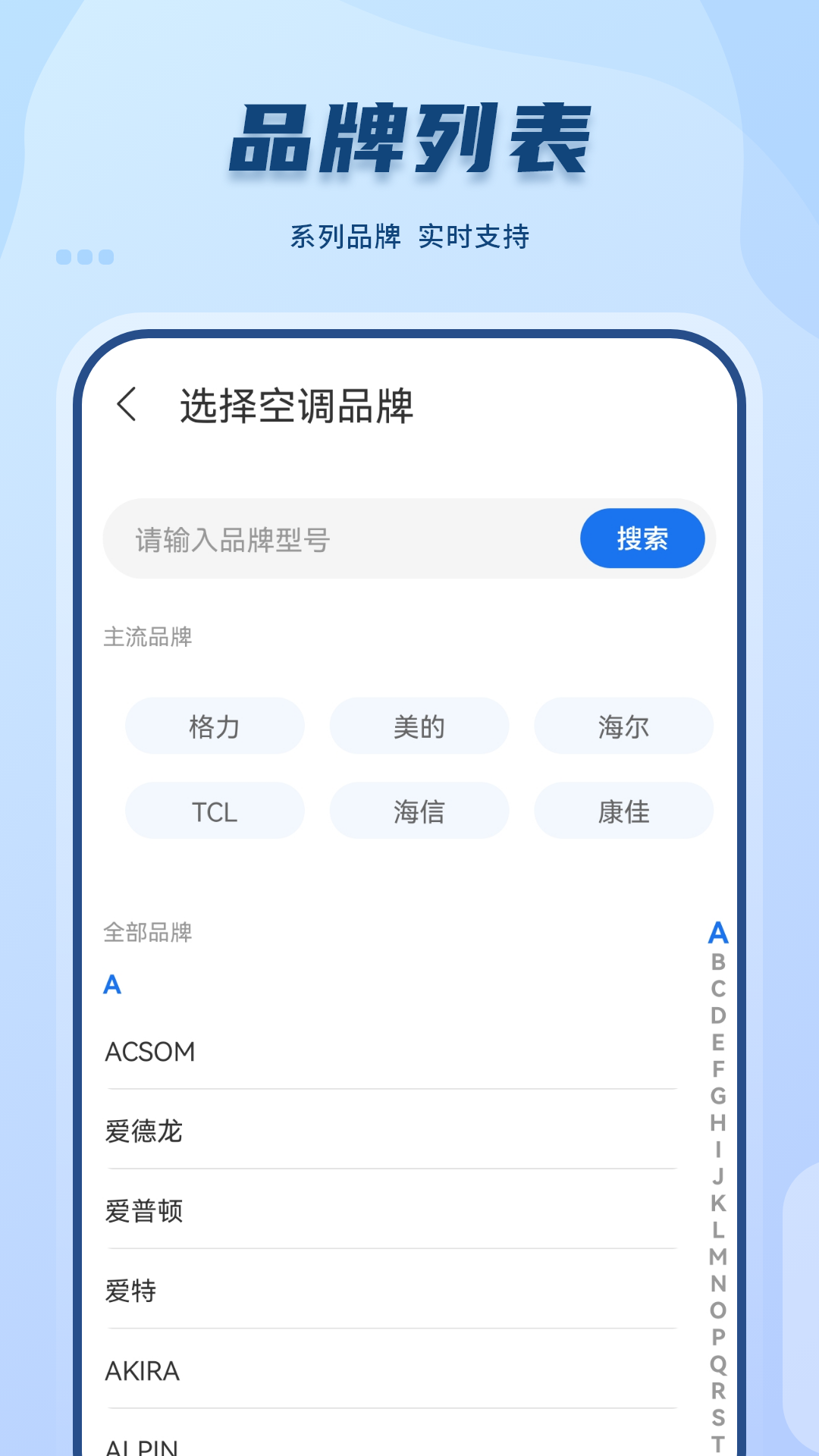Select the TCL brand option

point(215,811)
